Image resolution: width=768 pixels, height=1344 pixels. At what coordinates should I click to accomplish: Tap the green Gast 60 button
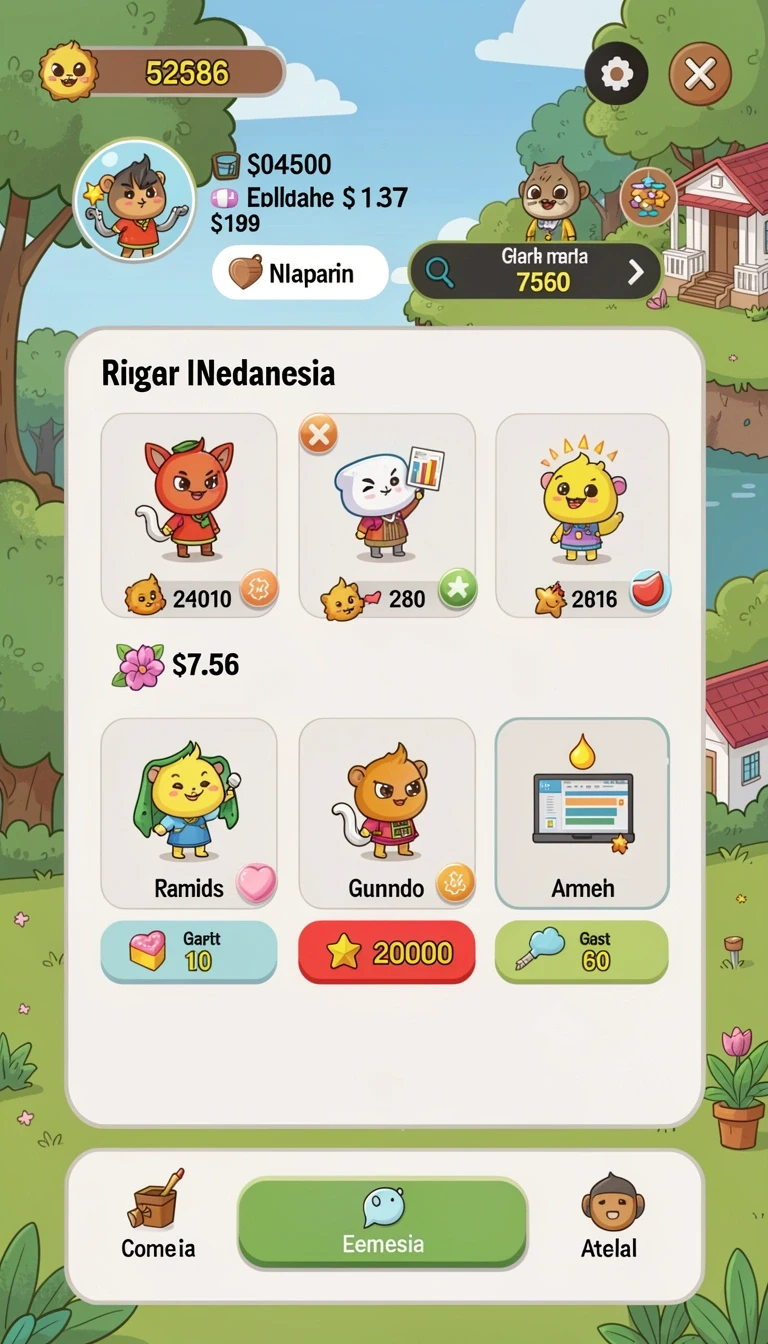[x=582, y=952]
